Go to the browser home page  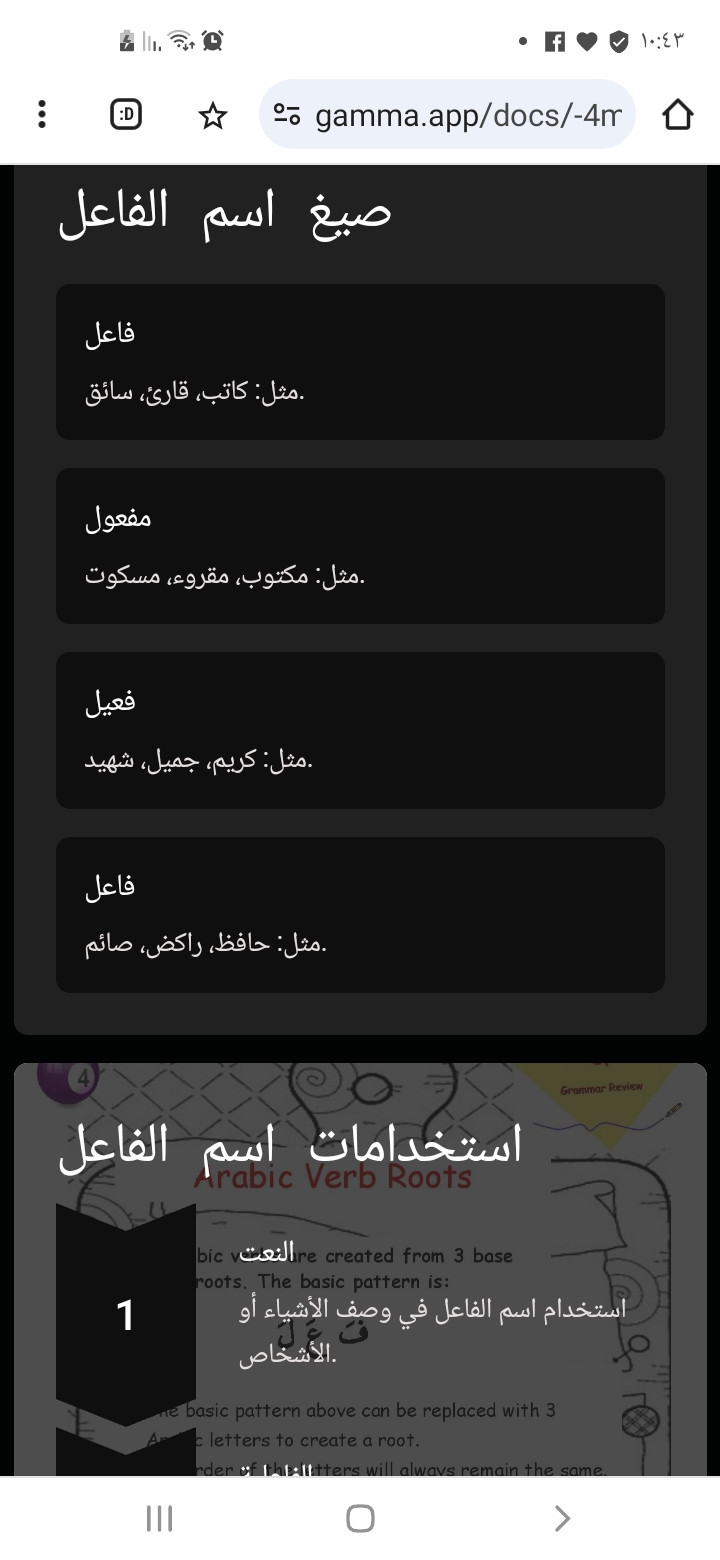(677, 115)
